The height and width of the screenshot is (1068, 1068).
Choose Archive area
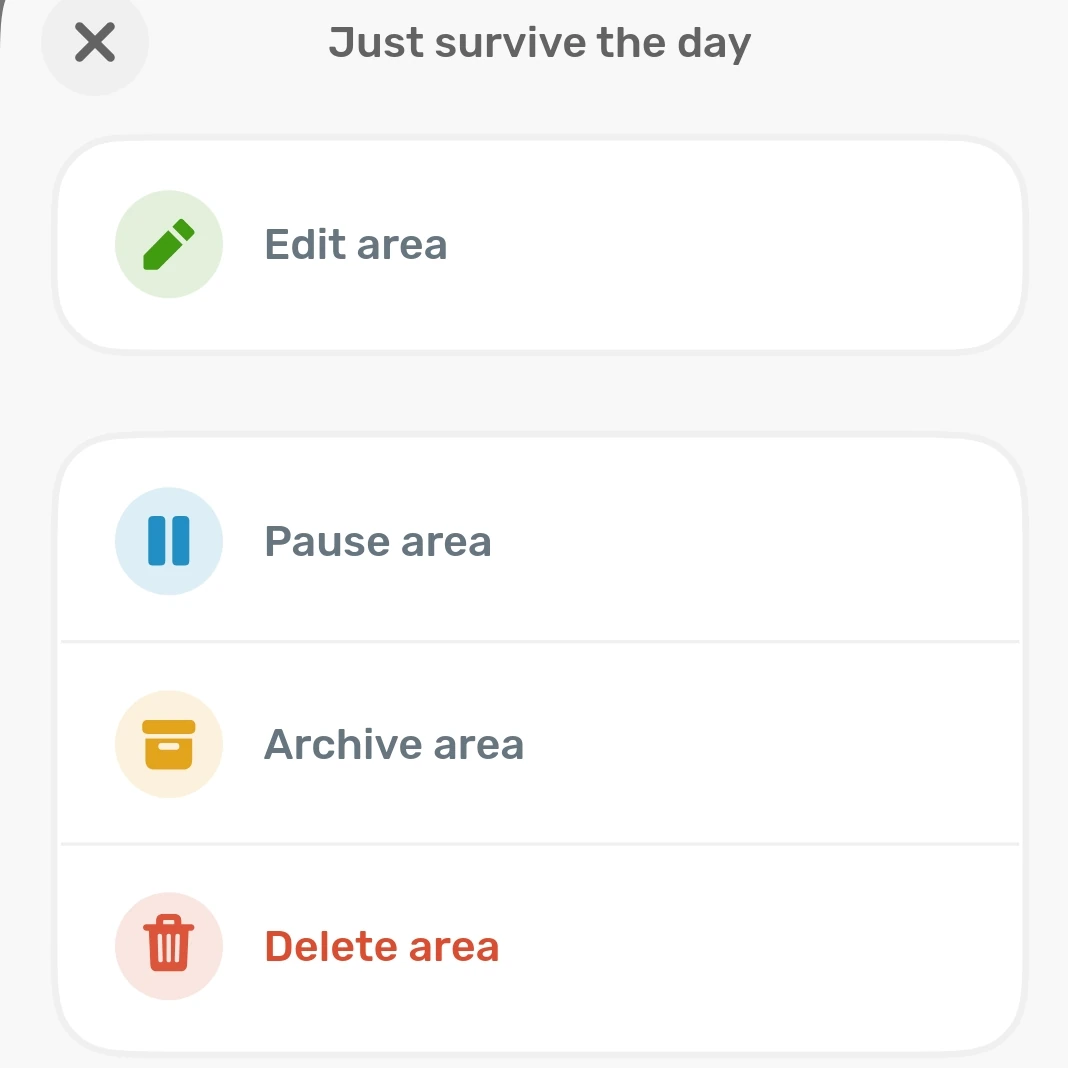[x=393, y=745]
